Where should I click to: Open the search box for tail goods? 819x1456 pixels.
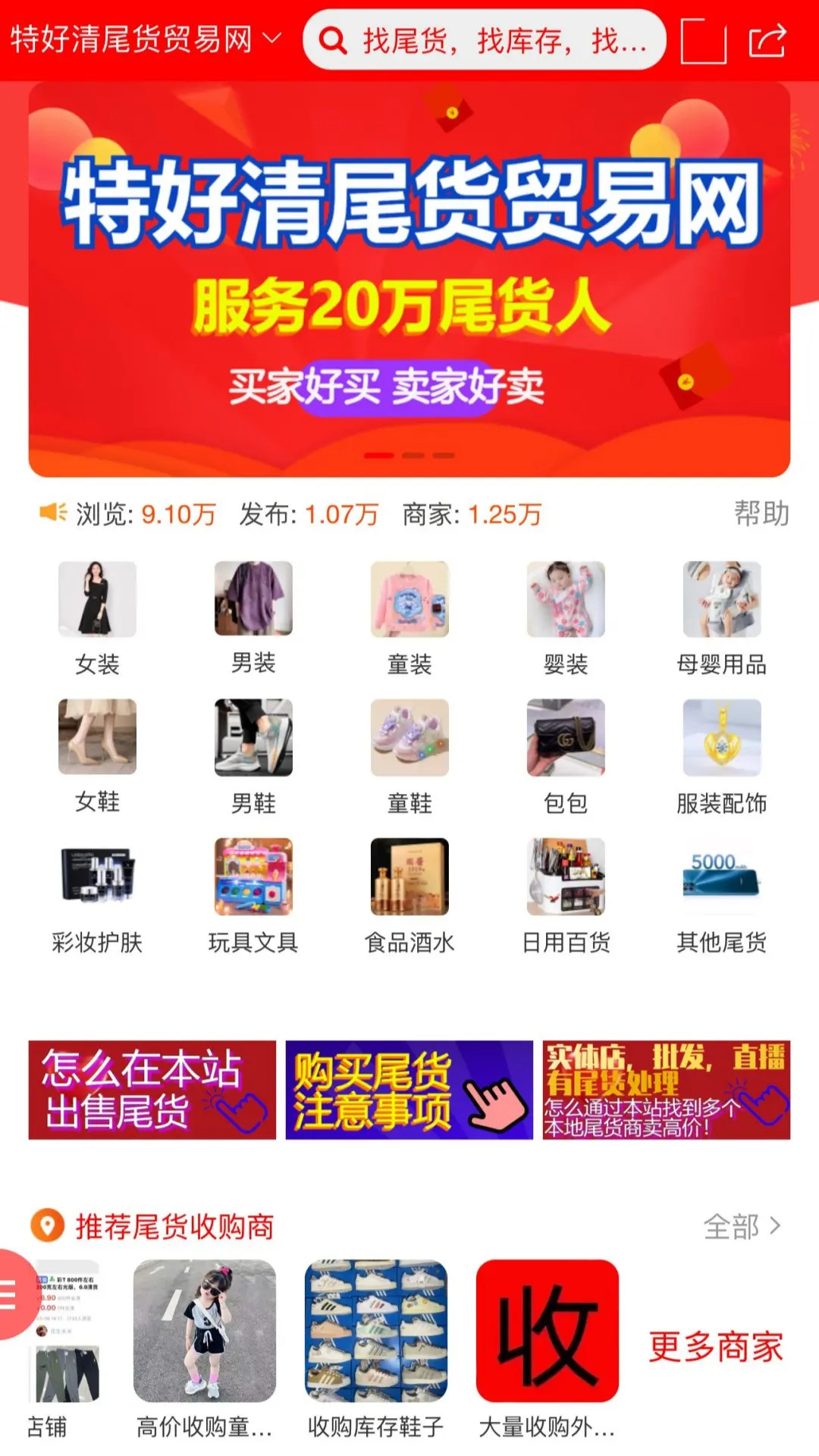coord(485,40)
